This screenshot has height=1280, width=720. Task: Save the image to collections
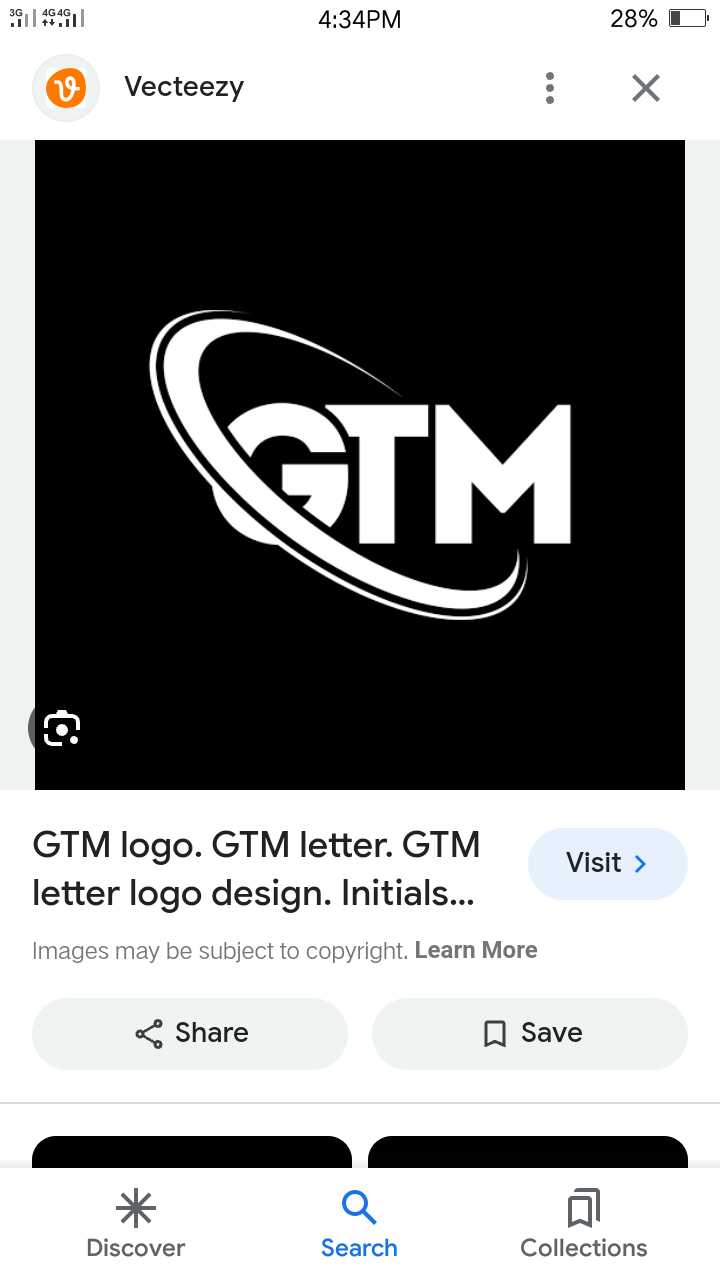[x=530, y=1033]
